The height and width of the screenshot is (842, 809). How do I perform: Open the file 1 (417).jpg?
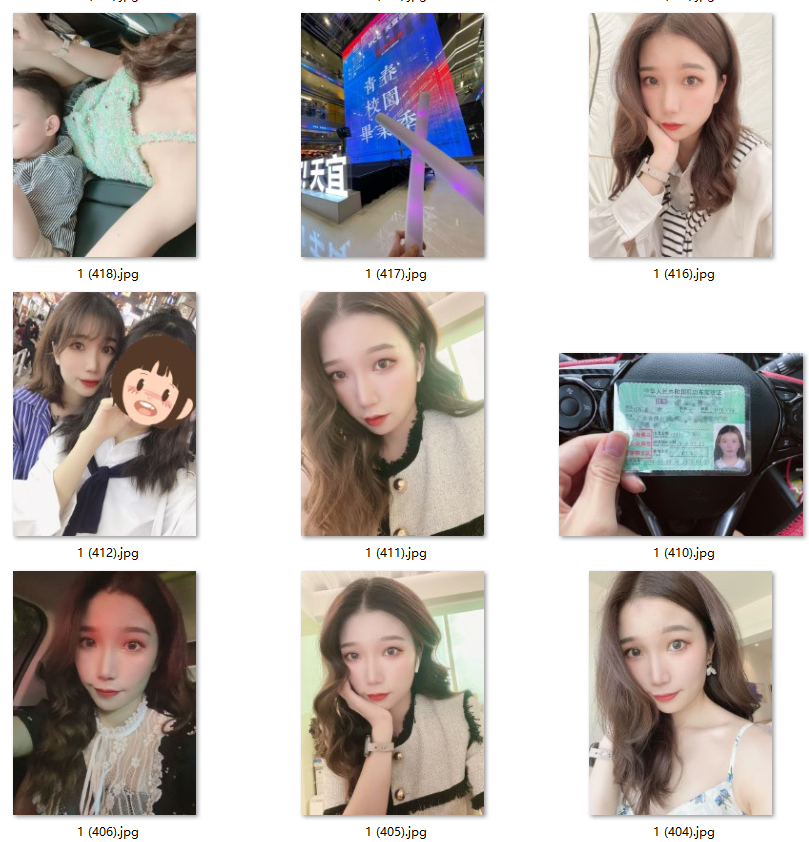(392, 135)
